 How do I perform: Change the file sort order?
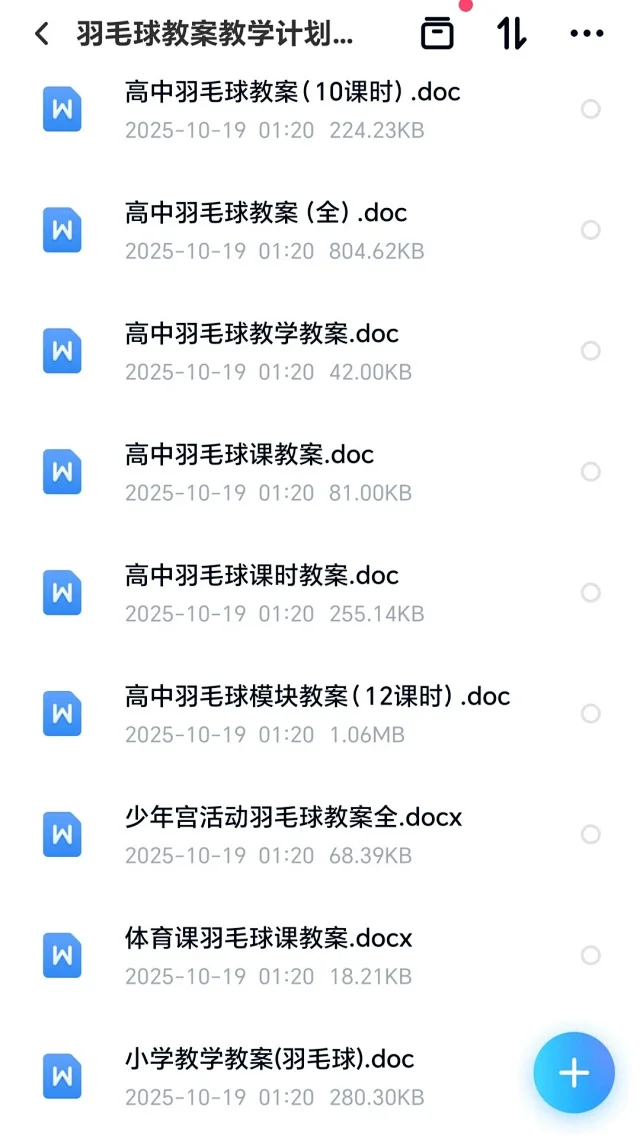tap(511, 34)
